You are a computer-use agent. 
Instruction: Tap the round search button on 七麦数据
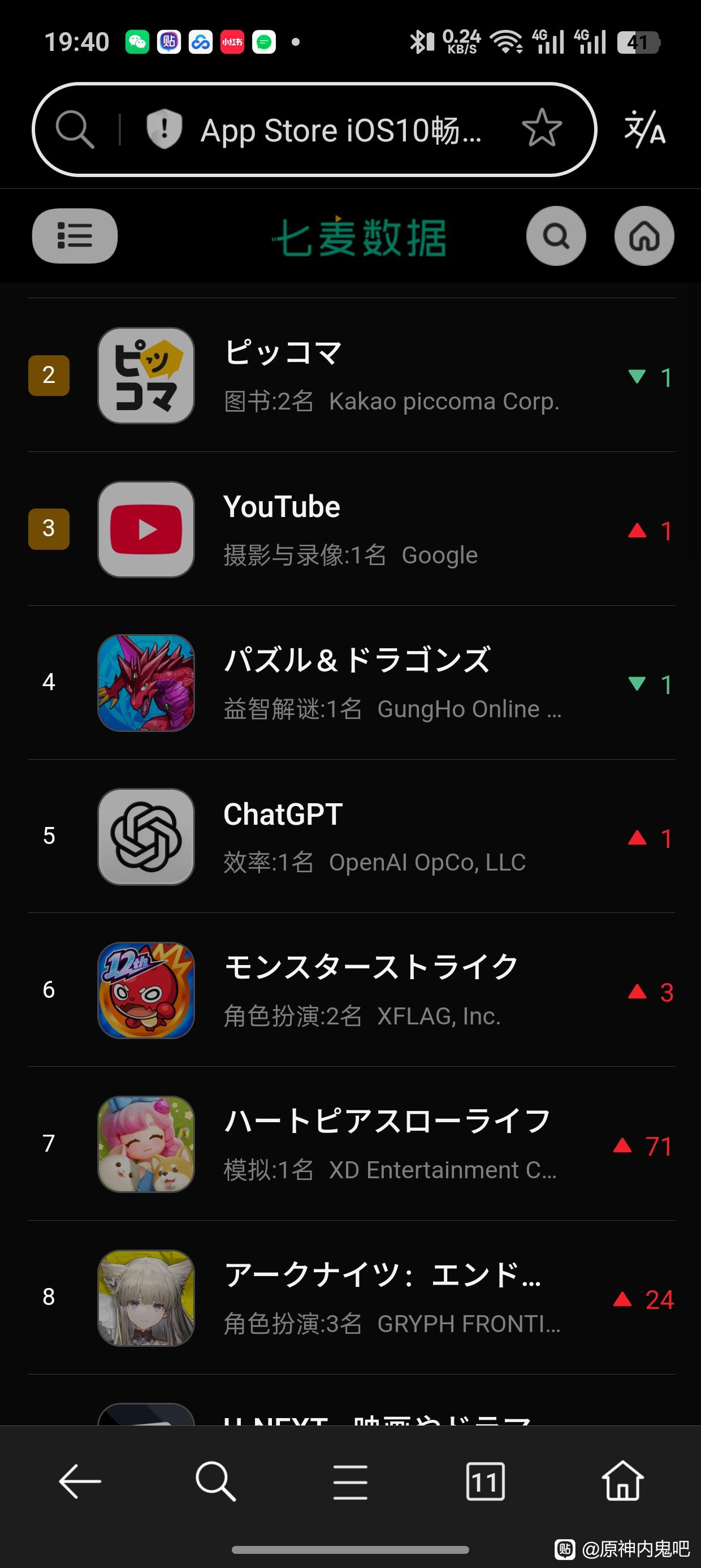coord(556,235)
